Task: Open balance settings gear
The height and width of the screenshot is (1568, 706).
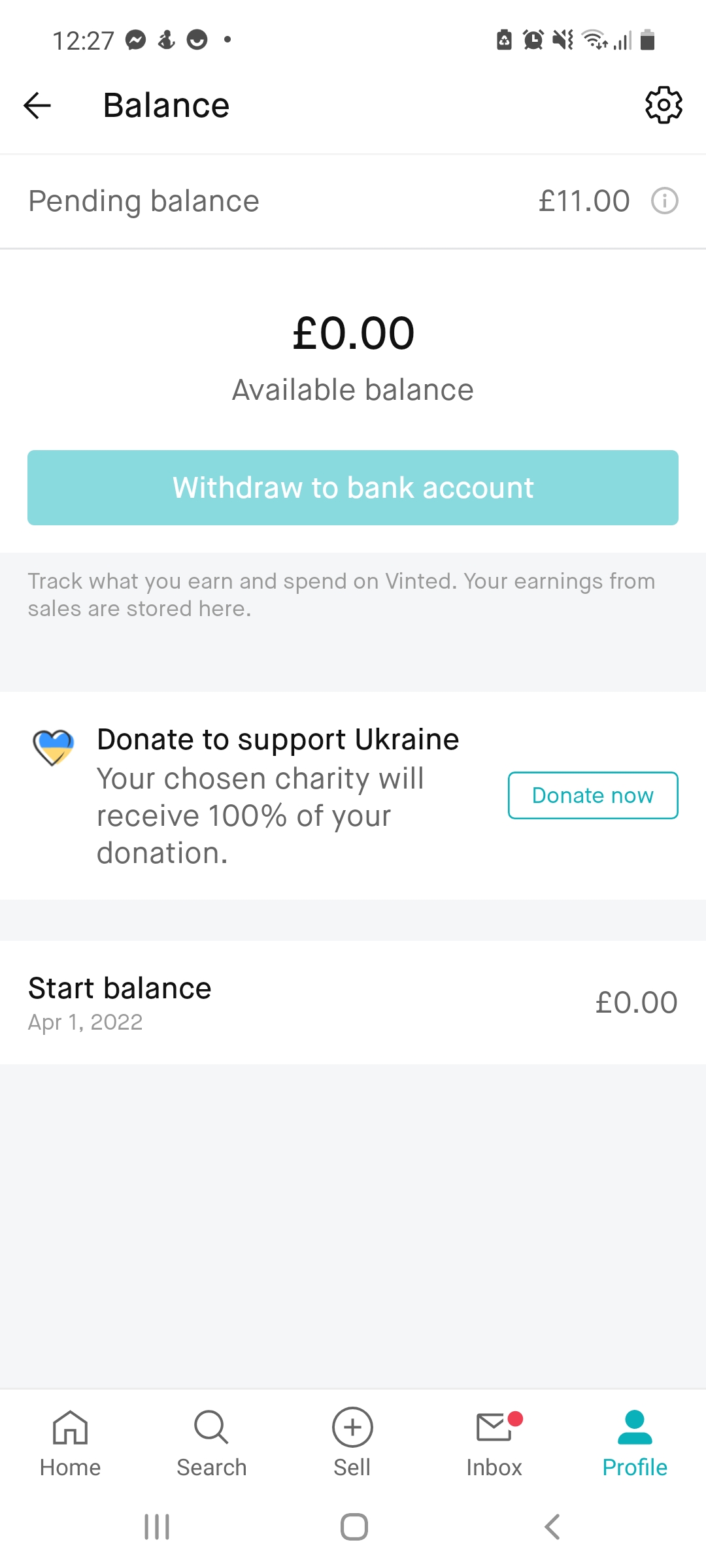Action: pyautogui.click(x=664, y=105)
